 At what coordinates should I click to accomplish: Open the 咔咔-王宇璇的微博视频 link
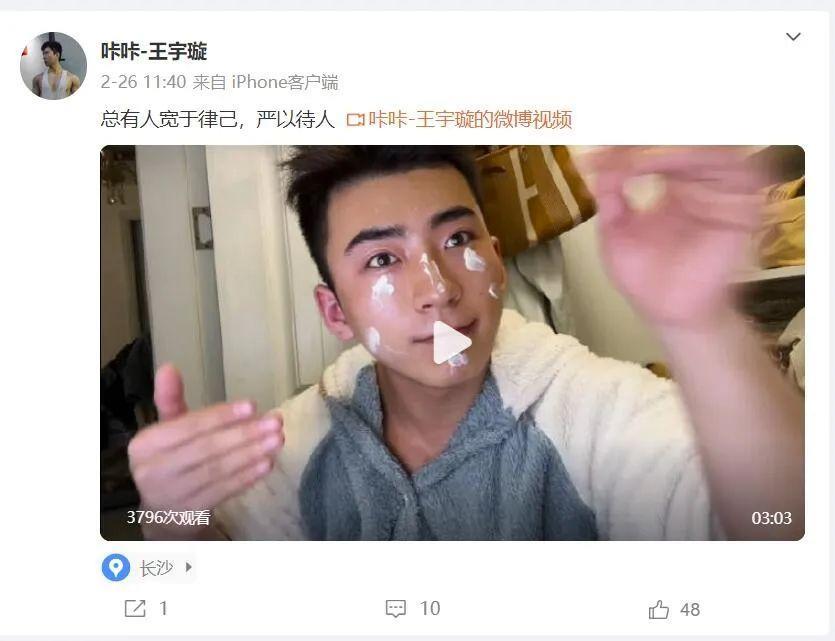[x=459, y=119]
